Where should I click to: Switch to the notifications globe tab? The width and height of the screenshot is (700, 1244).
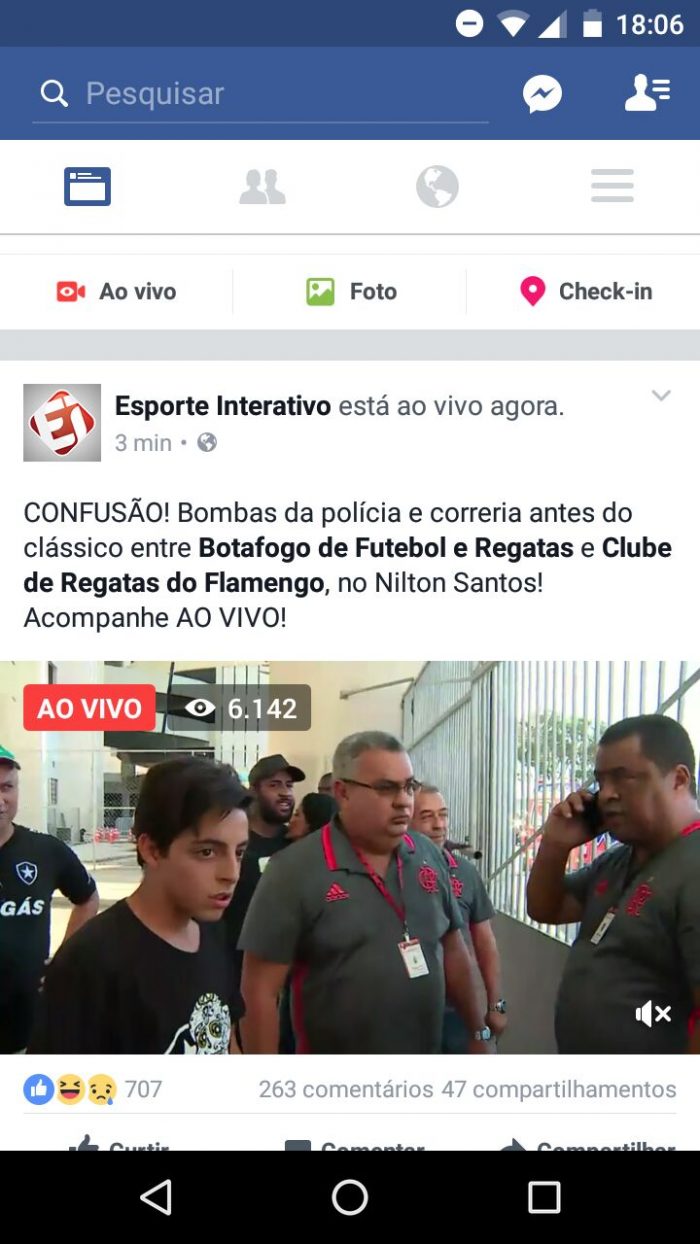[x=437, y=187]
